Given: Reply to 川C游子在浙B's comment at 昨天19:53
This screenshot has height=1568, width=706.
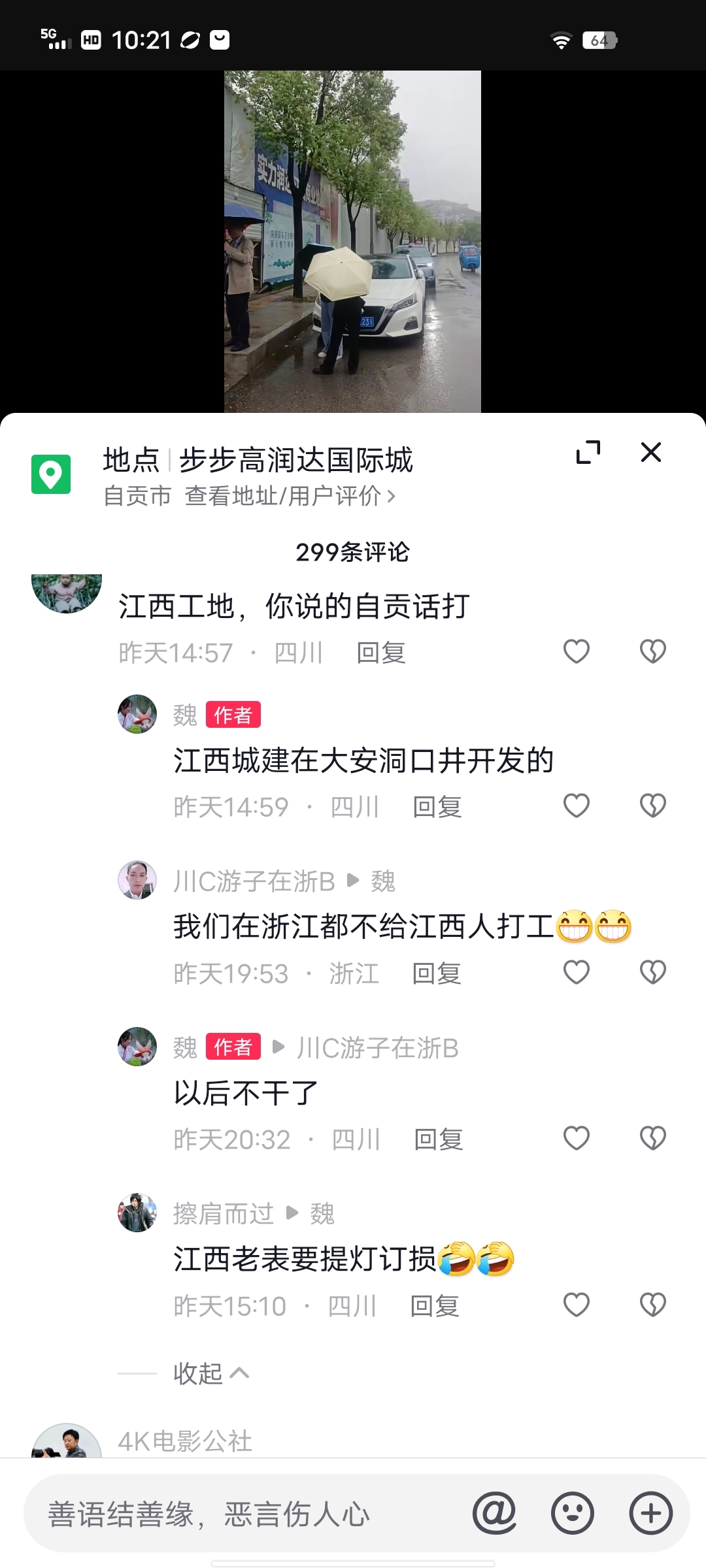Looking at the screenshot, I should pyautogui.click(x=437, y=973).
